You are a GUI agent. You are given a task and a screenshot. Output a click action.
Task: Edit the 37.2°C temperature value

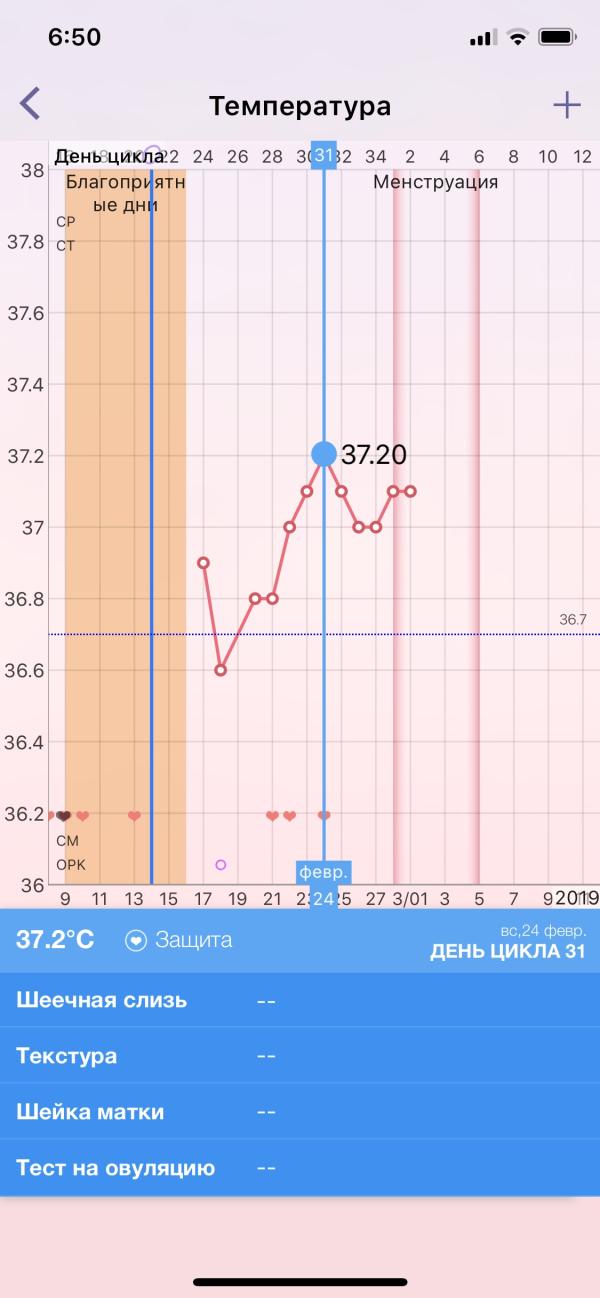pos(55,940)
